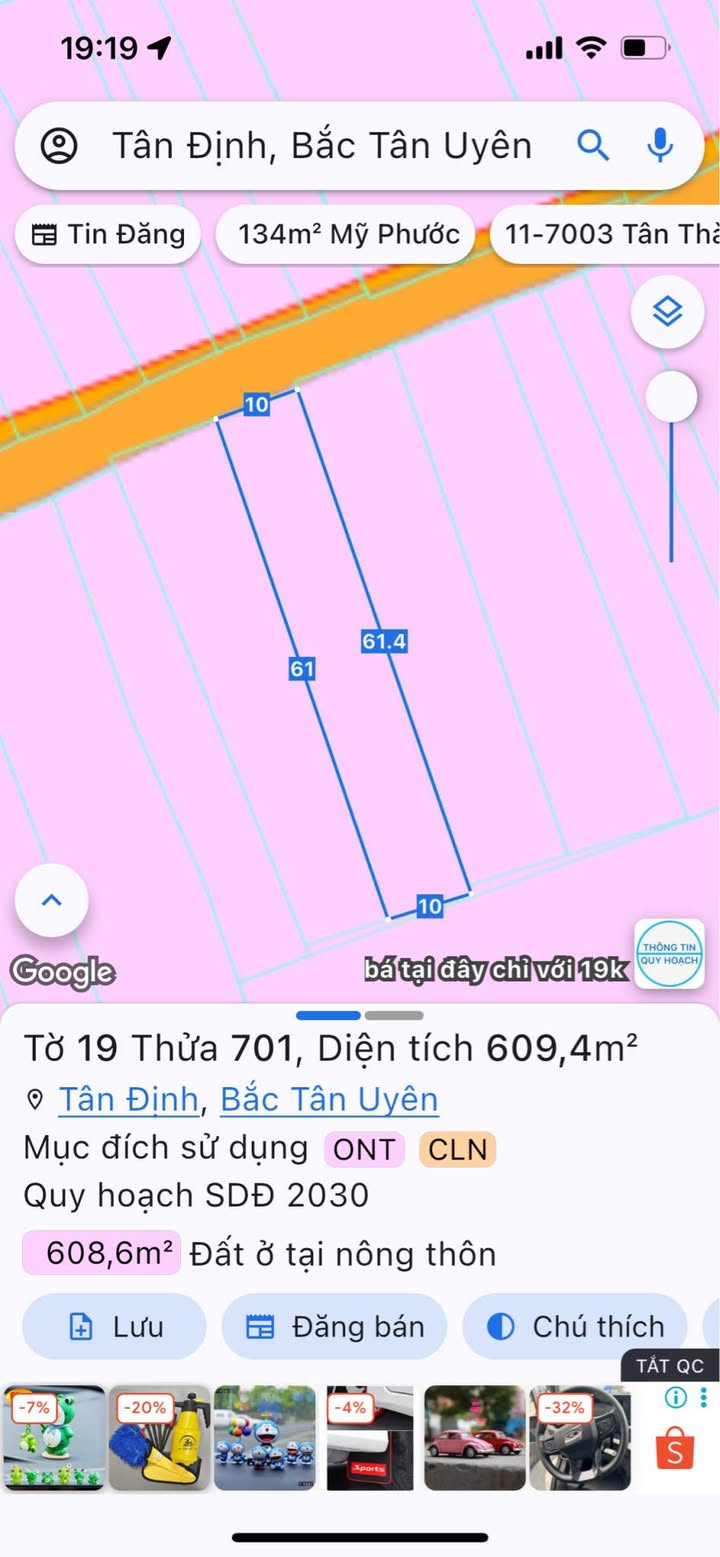Switch to the second panel page indicator
The image size is (720, 1557).
tap(394, 1015)
